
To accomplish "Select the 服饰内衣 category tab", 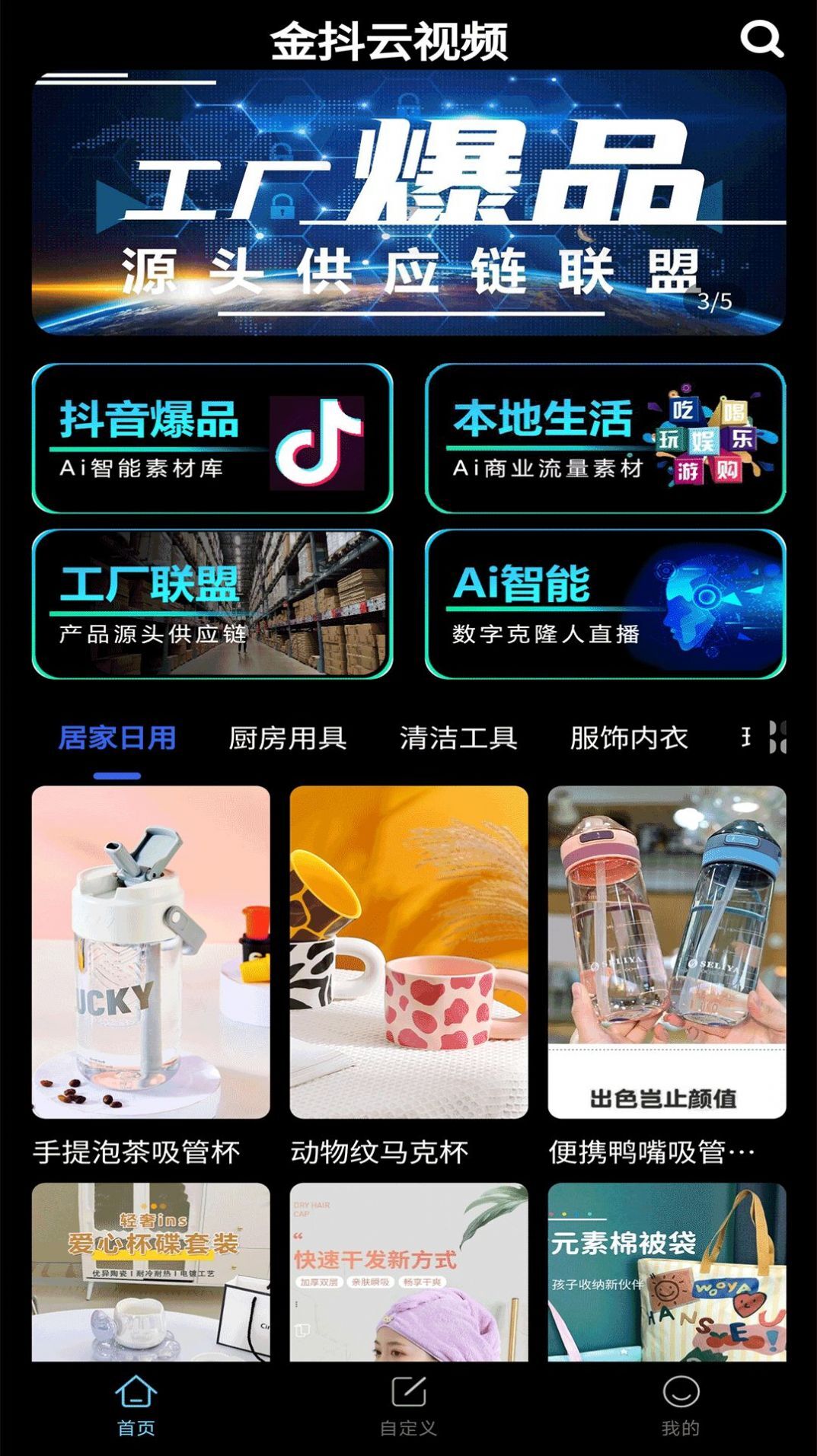I will click(x=629, y=736).
